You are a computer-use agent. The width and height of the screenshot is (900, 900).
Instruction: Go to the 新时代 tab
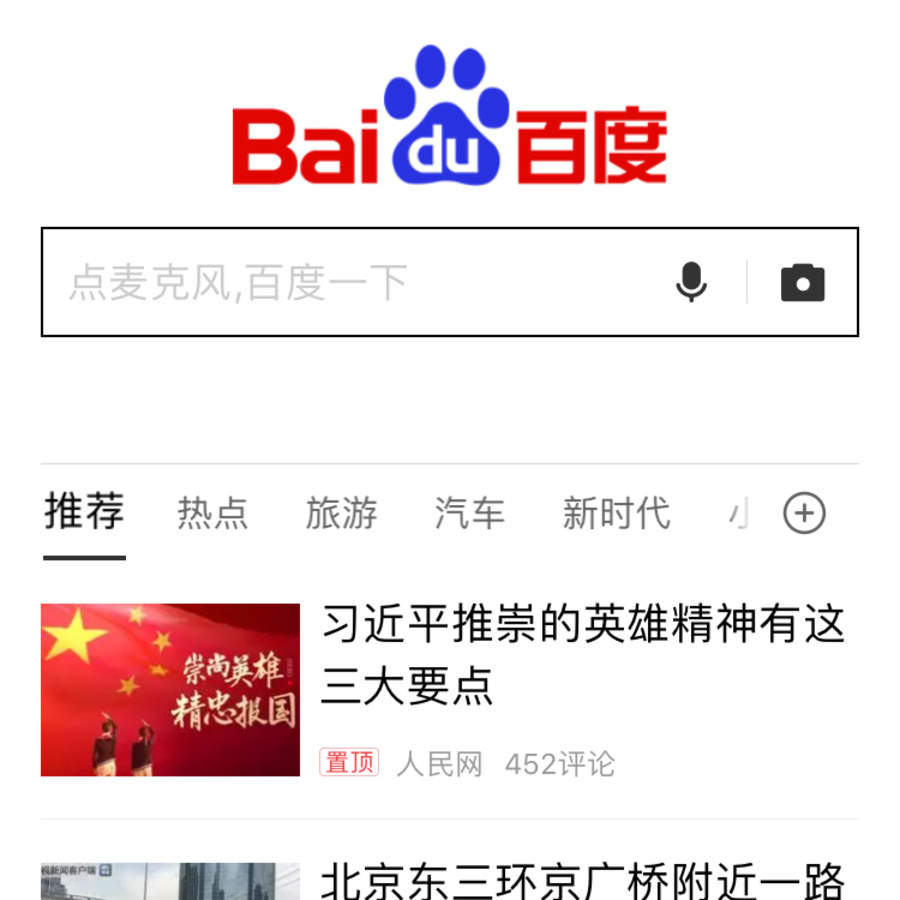click(x=615, y=514)
